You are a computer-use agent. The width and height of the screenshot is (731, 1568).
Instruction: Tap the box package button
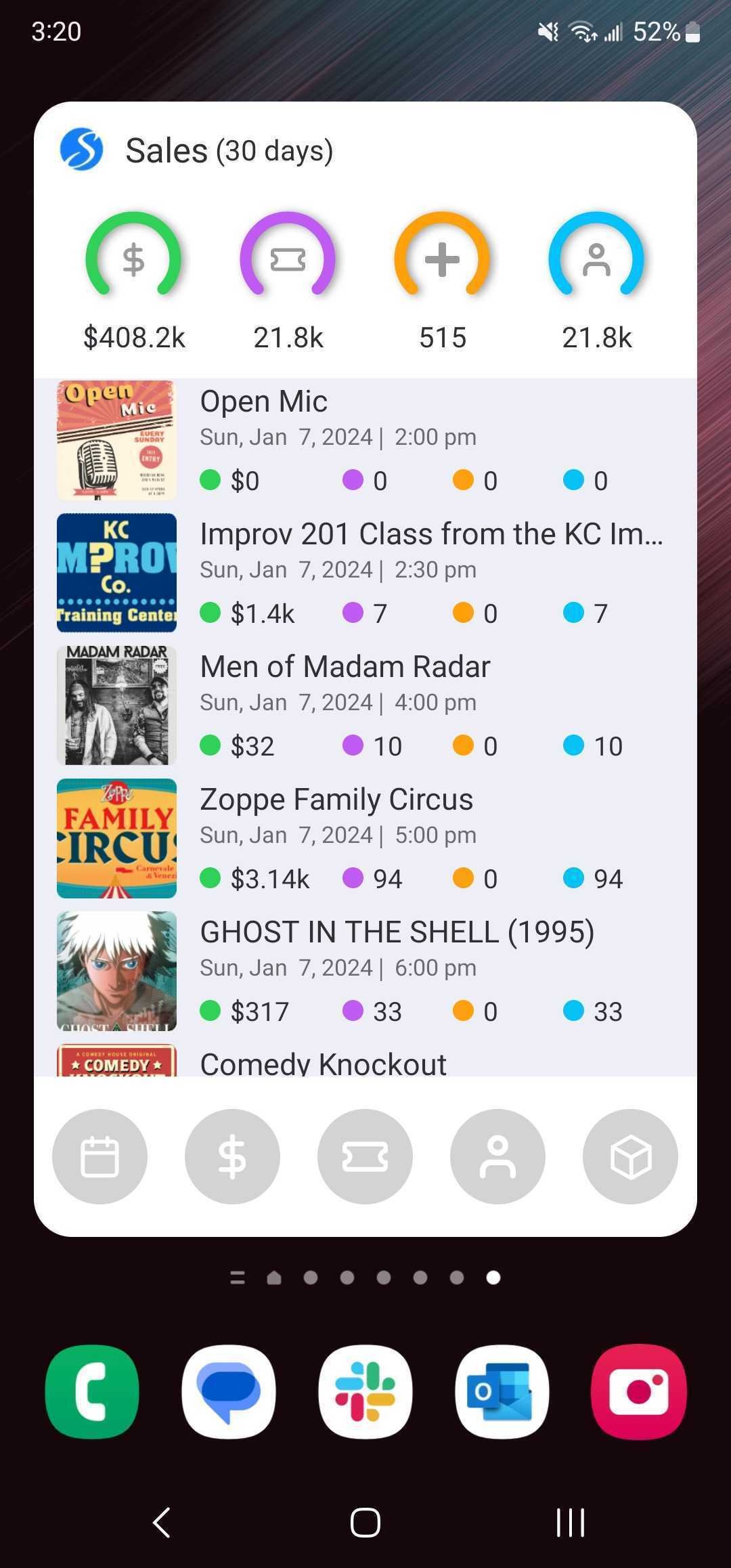630,1156
